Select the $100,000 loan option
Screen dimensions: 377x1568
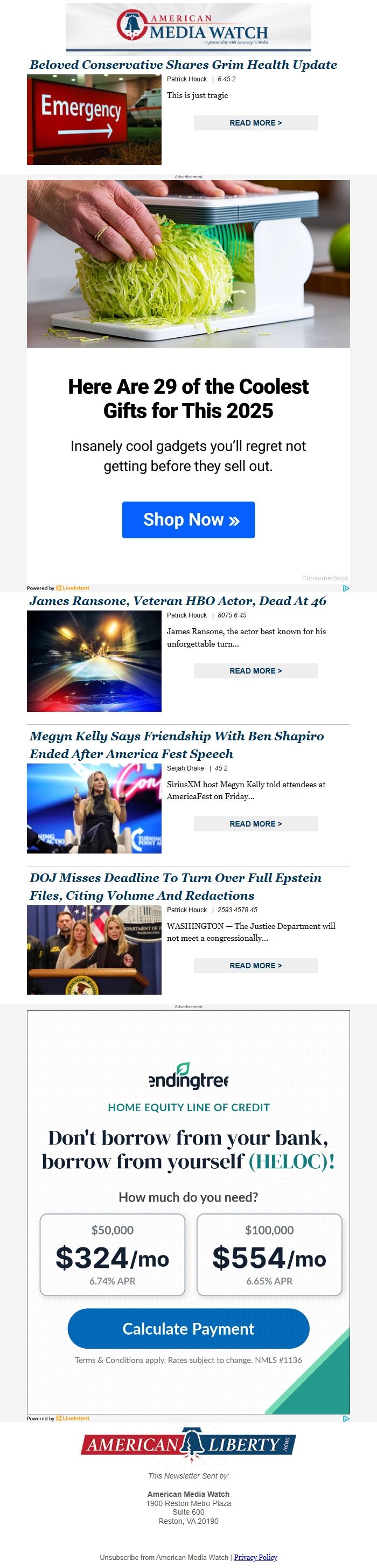[x=269, y=1254]
